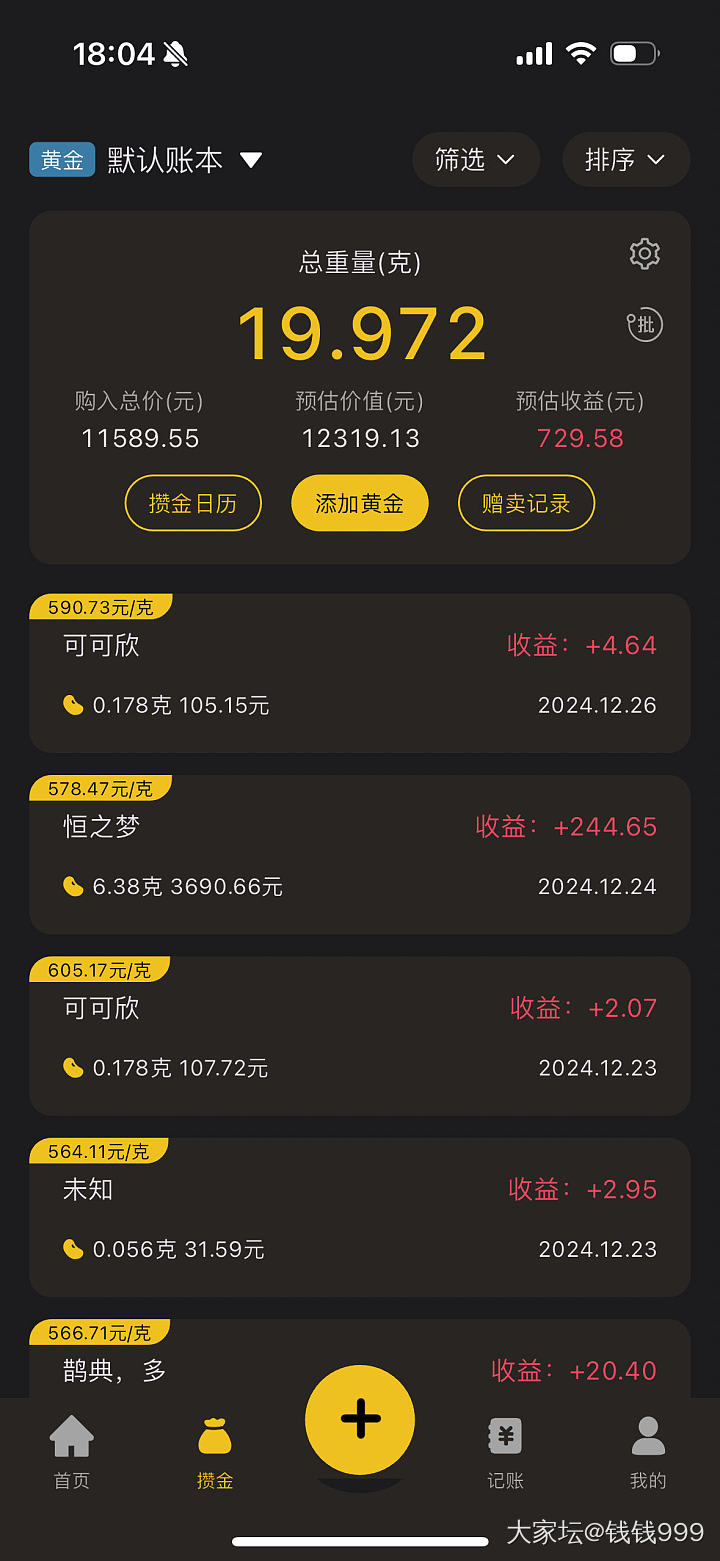Tap the batch edit icon
The width and height of the screenshot is (720, 1561).
tap(645, 325)
